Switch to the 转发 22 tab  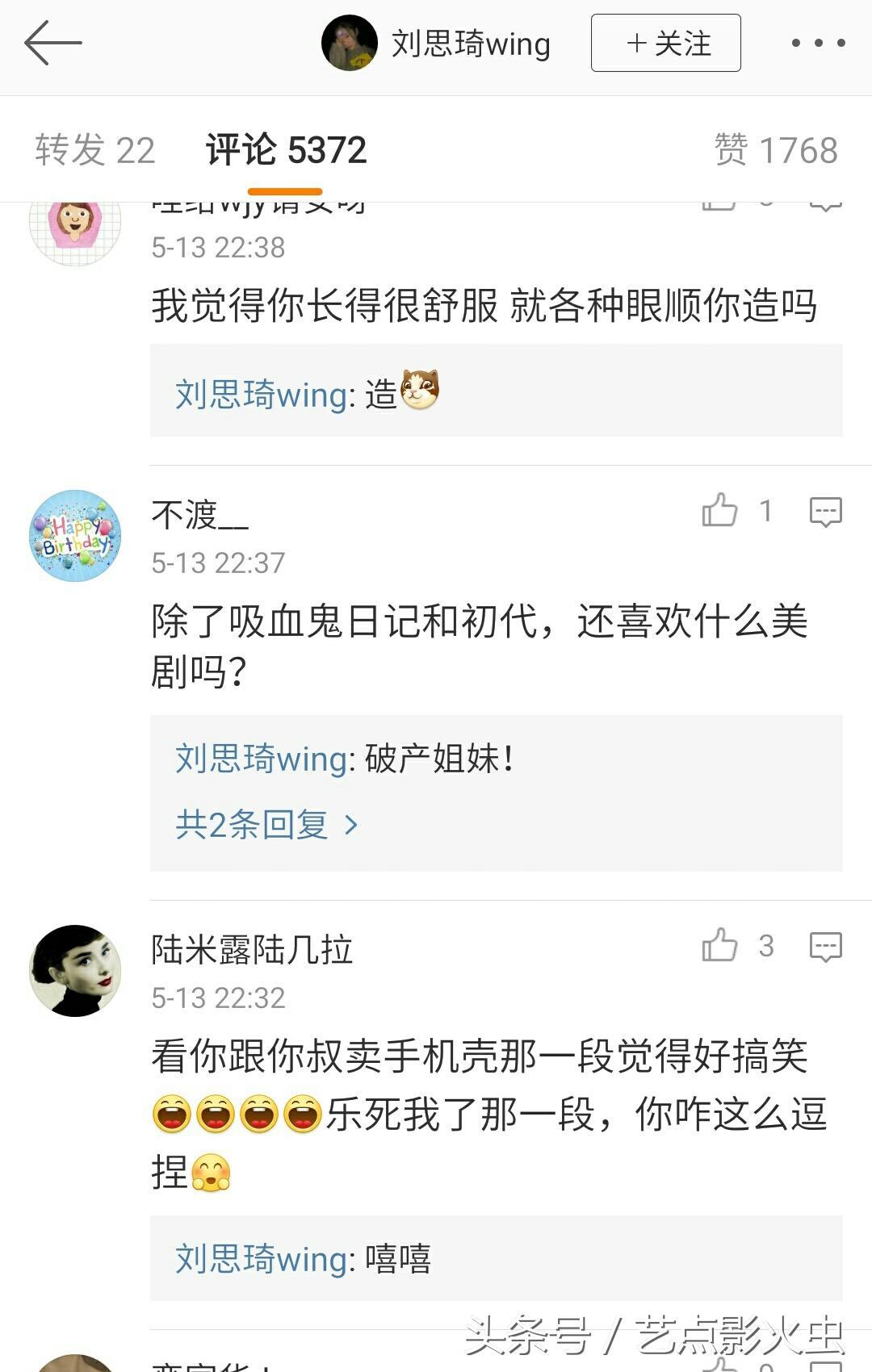(95, 150)
